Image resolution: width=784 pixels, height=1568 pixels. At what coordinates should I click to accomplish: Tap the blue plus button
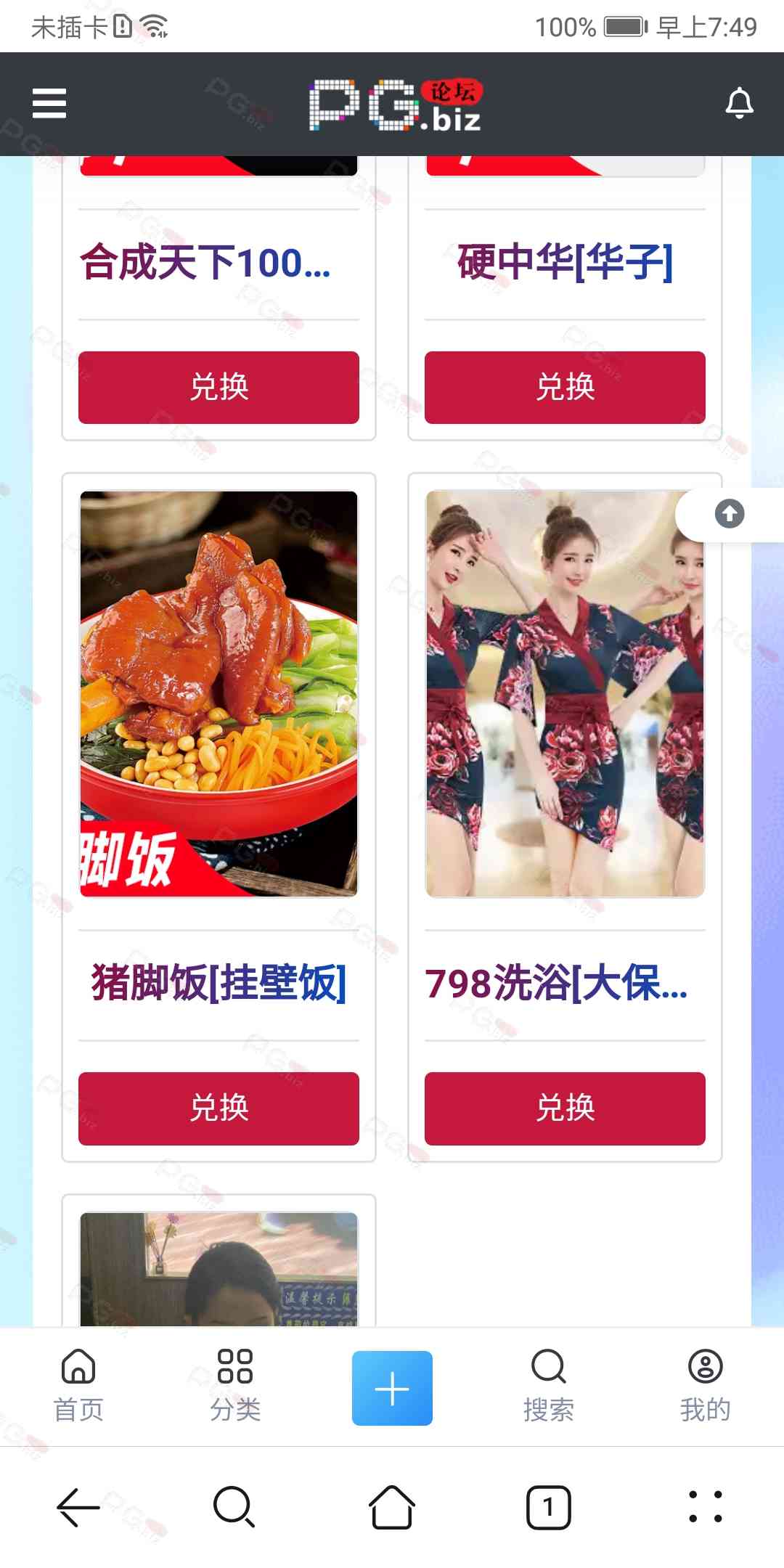click(392, 1388)
